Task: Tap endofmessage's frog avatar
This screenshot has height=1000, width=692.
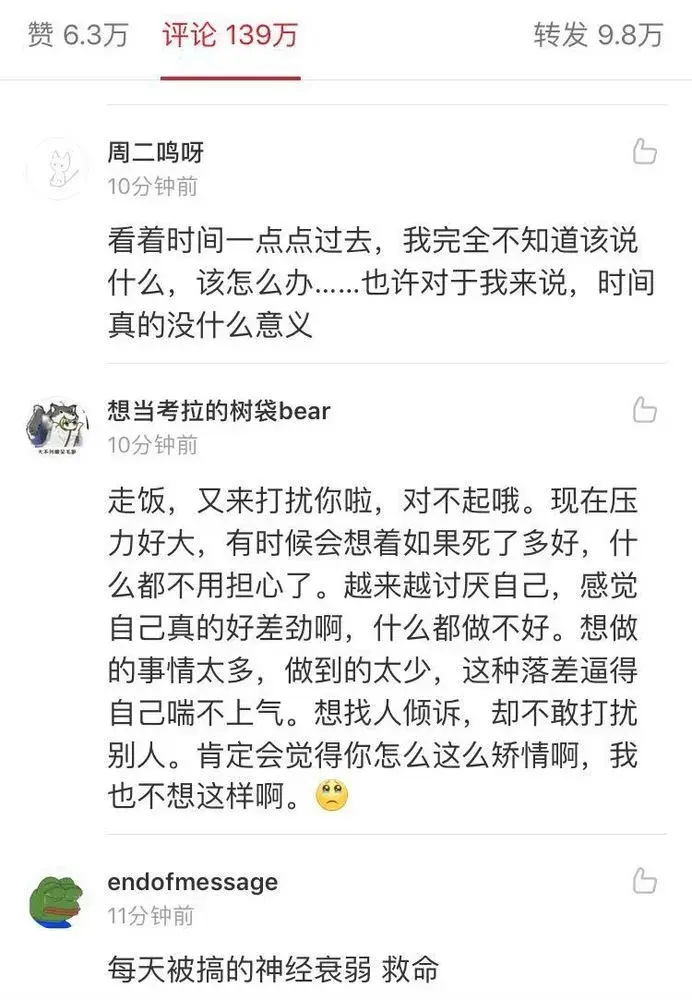Action: pos(52,899)
